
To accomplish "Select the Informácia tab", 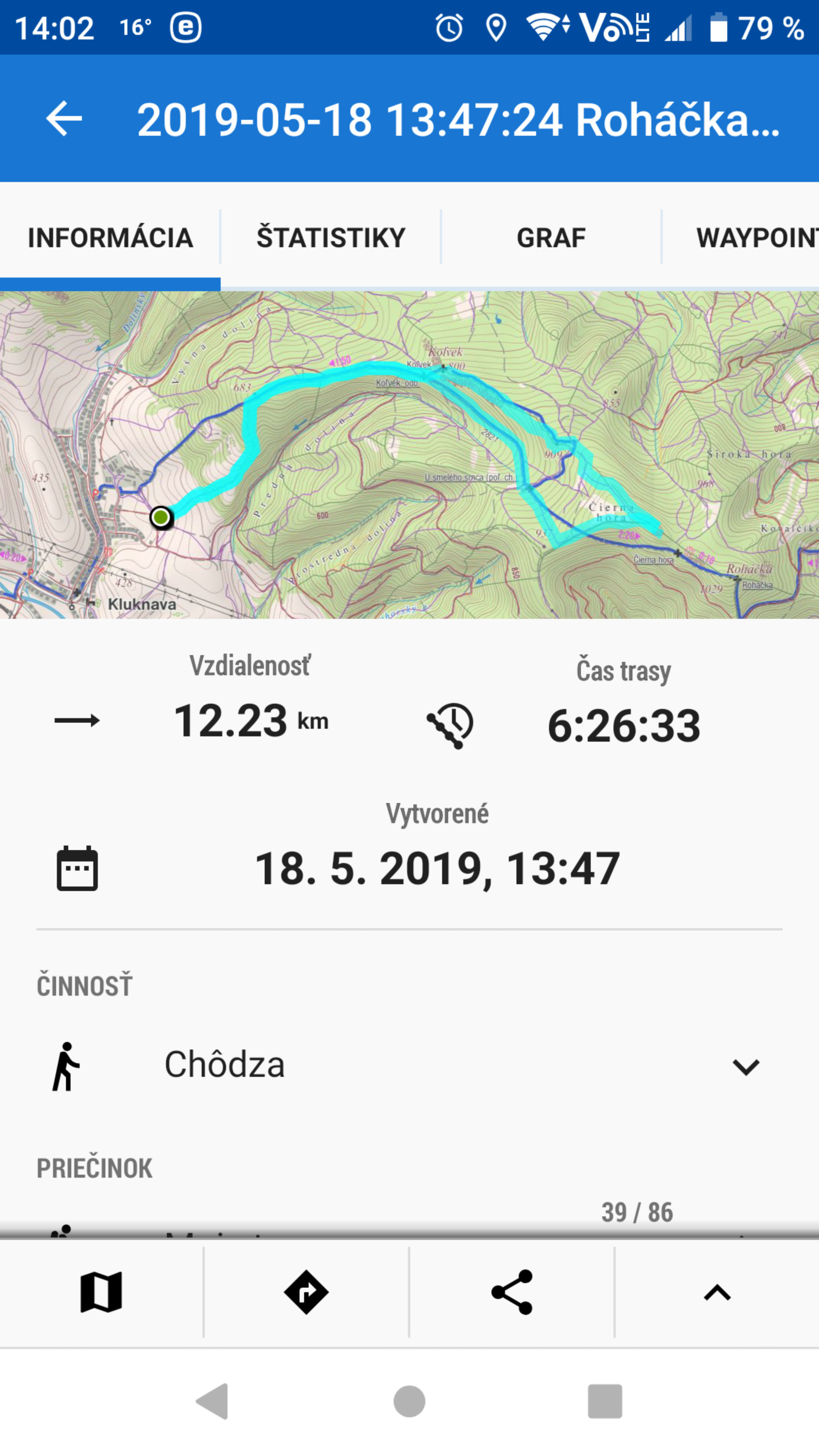I will (110, 237).
